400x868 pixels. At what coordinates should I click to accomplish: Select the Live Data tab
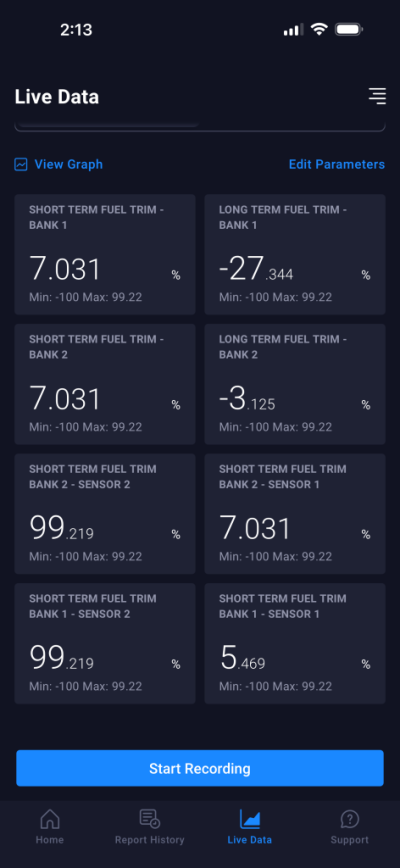pyautogui.click(x=250, y=826)
